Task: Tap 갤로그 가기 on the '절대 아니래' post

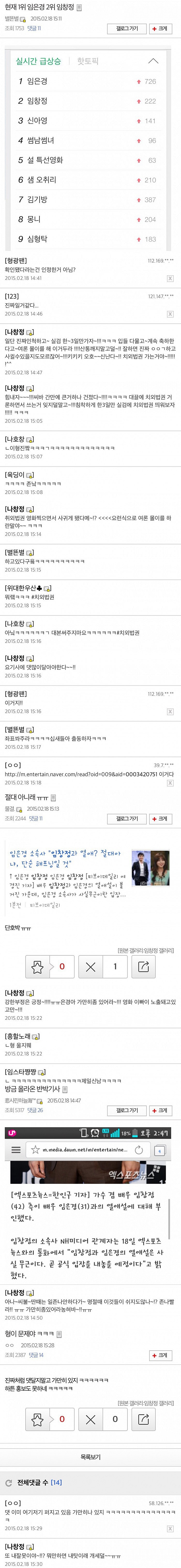Action: tap(127, 819)
